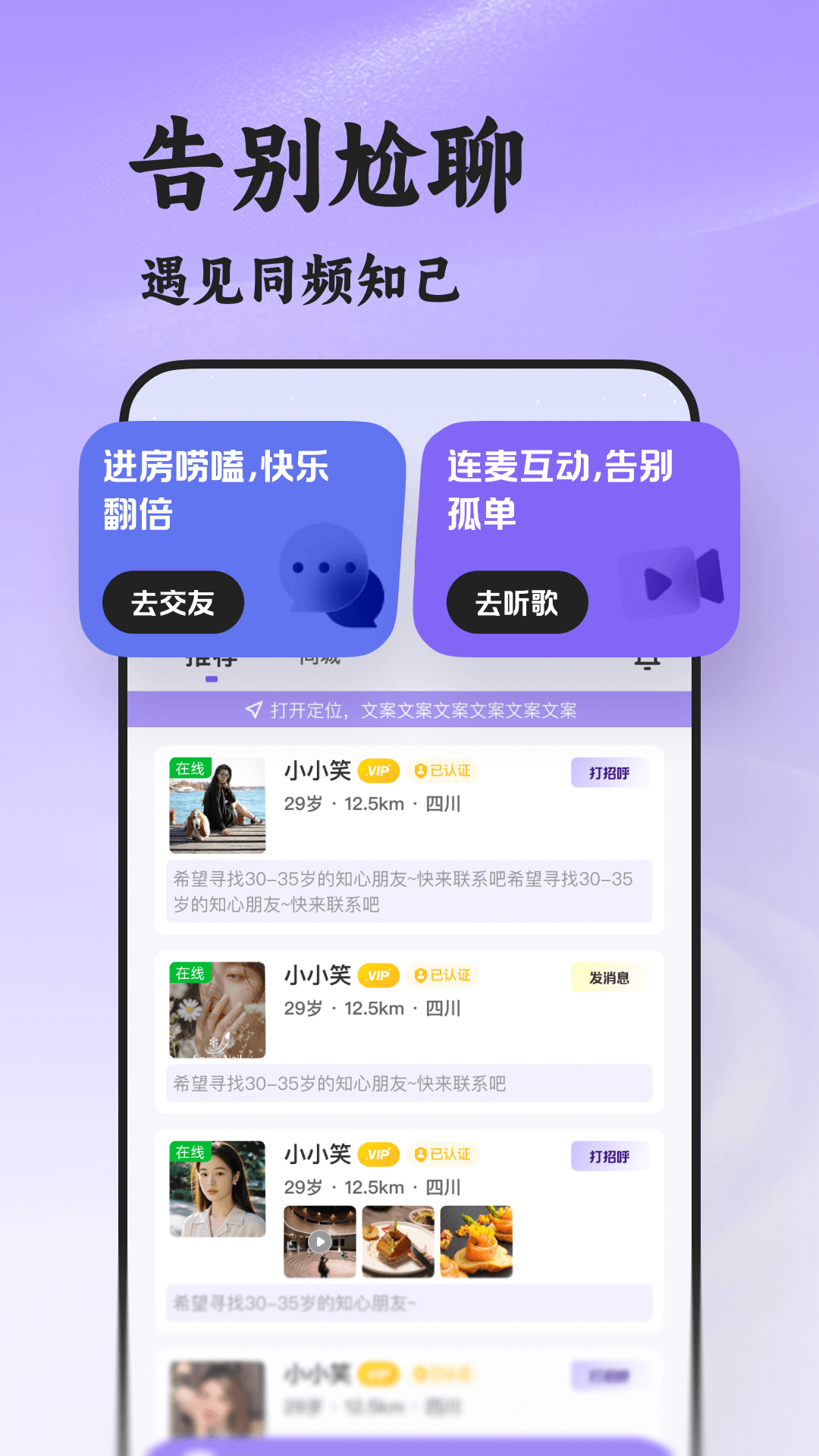Open the food photo on the third profile
Image resolution: width=819 pixels, height=1456 pixels.
(398, 1241)
